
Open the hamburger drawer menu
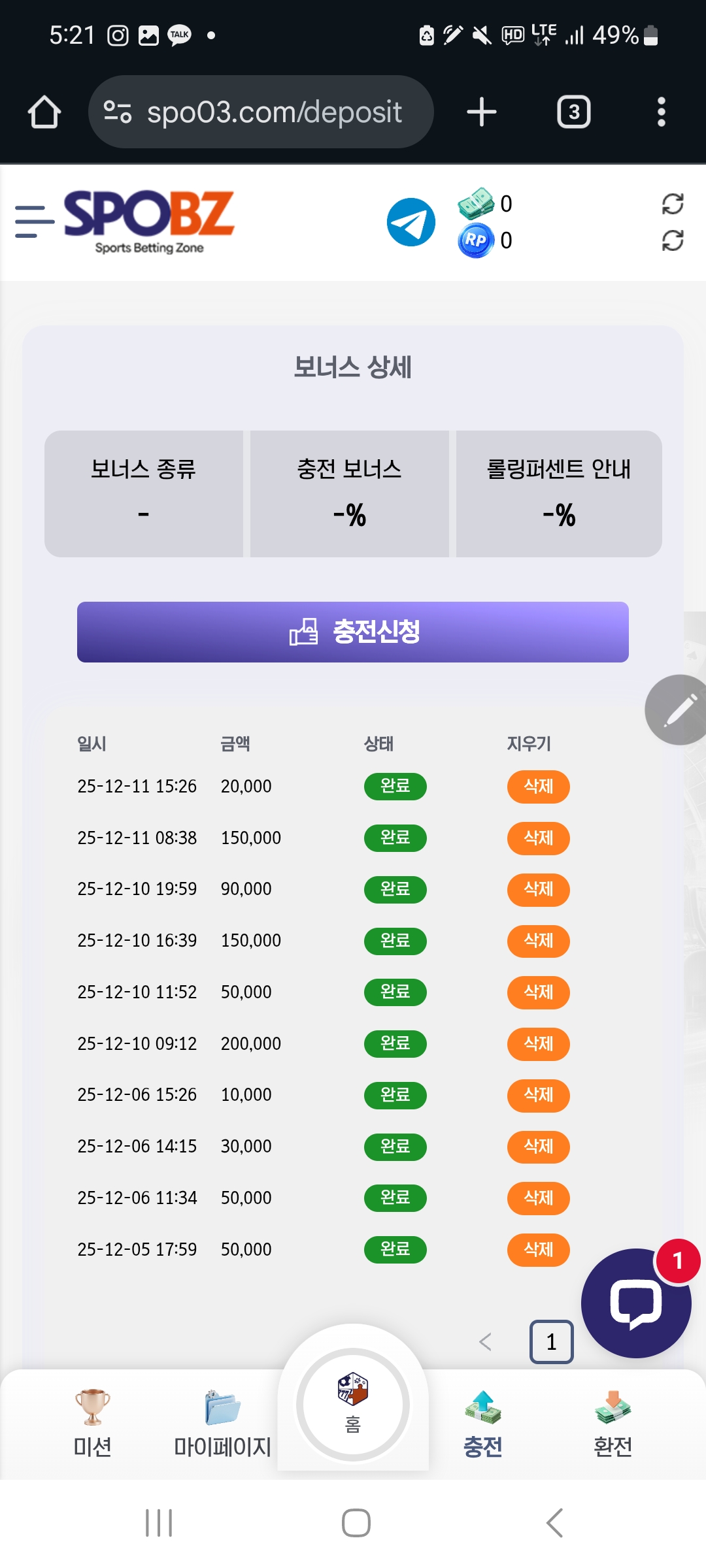coord(34,221)
